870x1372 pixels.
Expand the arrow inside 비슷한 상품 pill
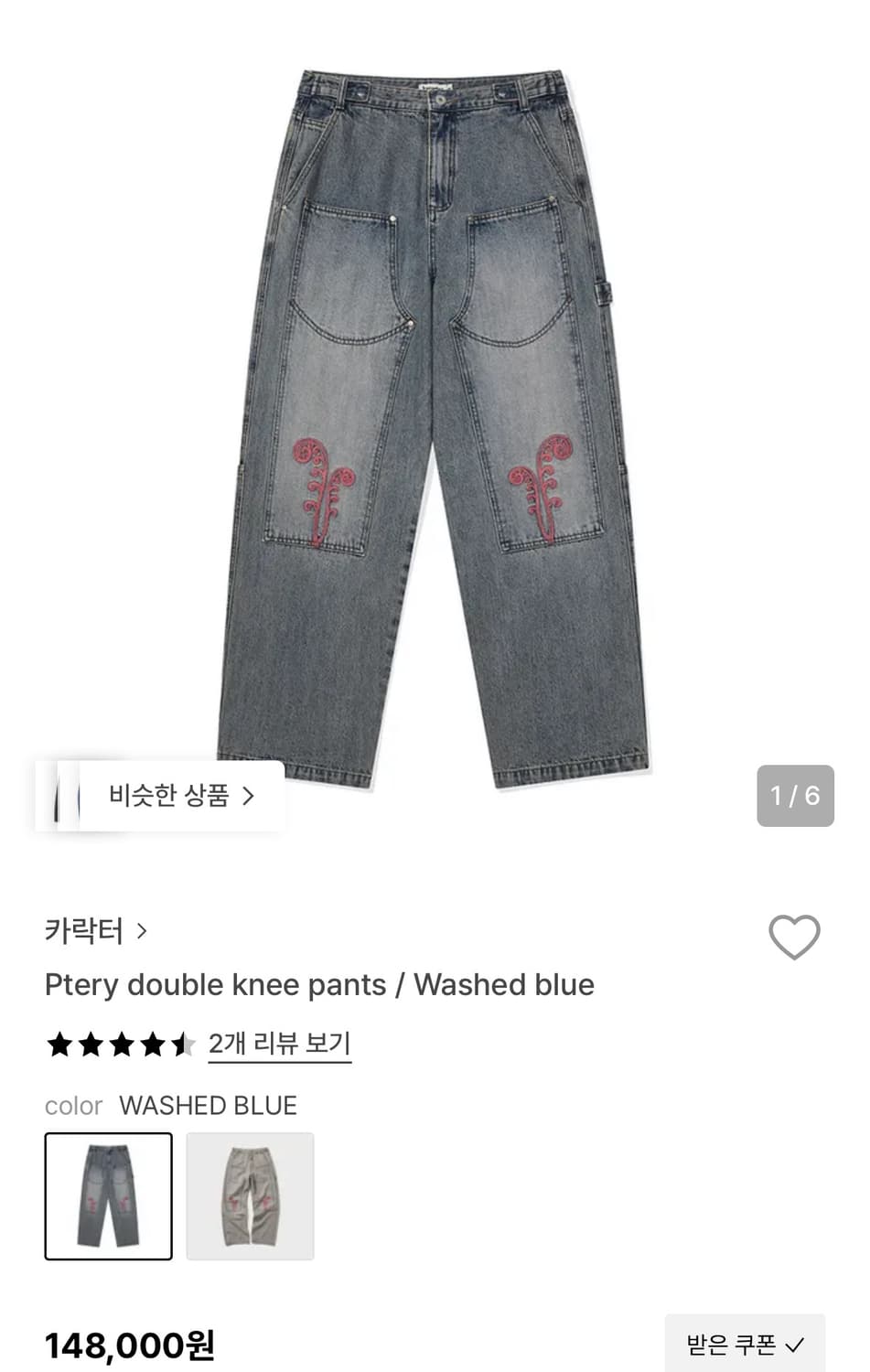(248, 796)
